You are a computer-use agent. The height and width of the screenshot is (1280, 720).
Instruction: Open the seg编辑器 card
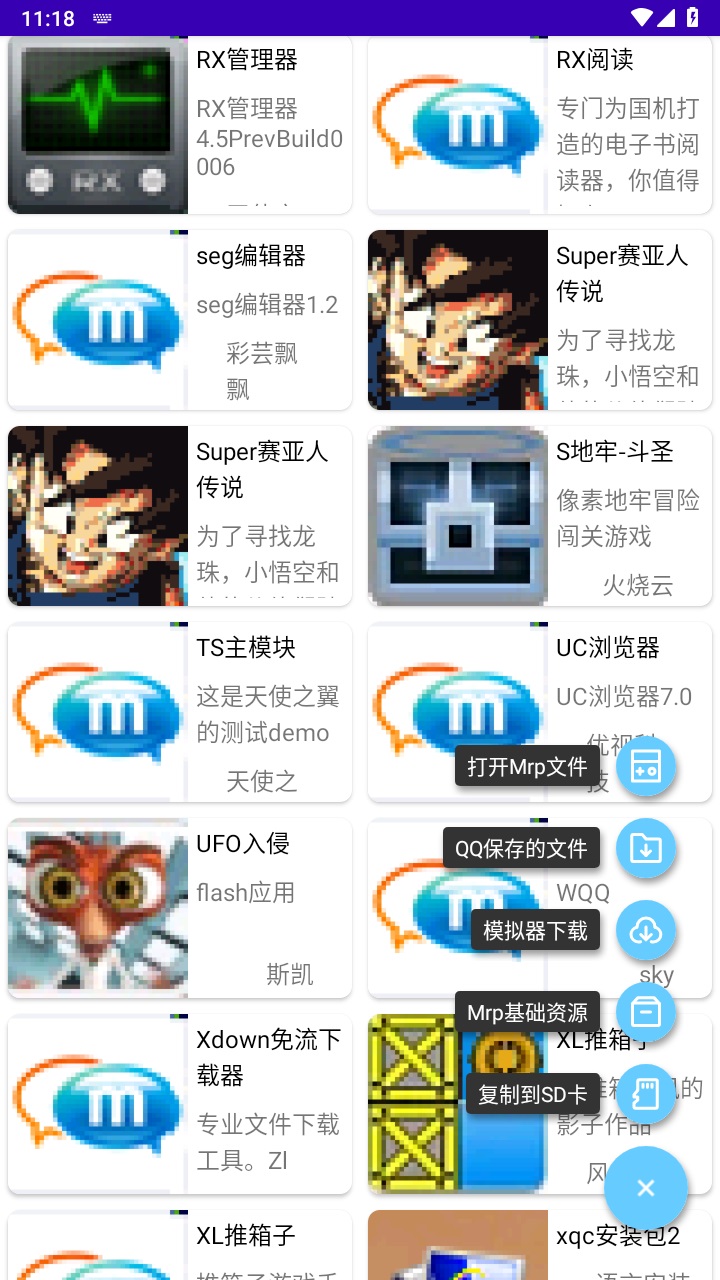pos(180,320)
